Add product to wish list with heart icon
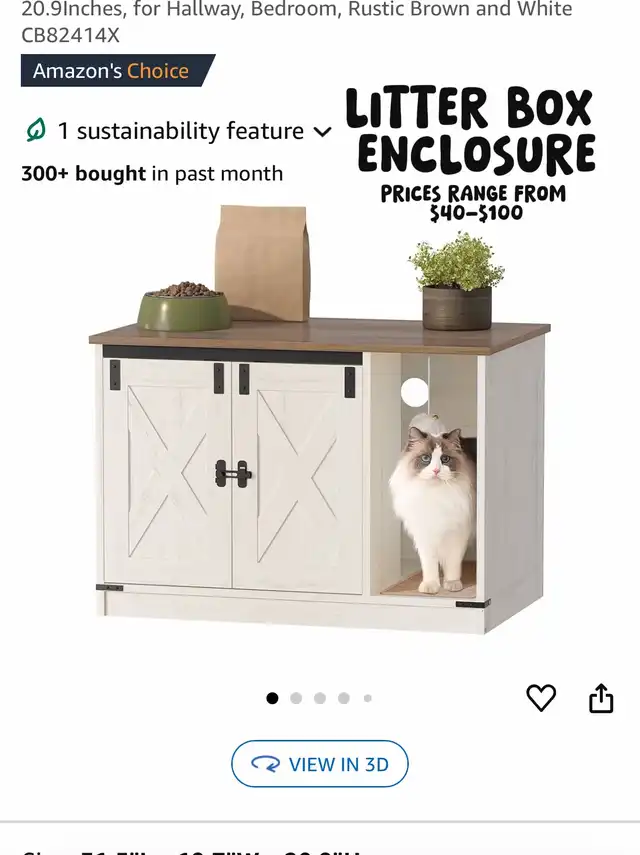Image resolution: width=640 pixels, height=855 pixels. [x=541, y=697]
